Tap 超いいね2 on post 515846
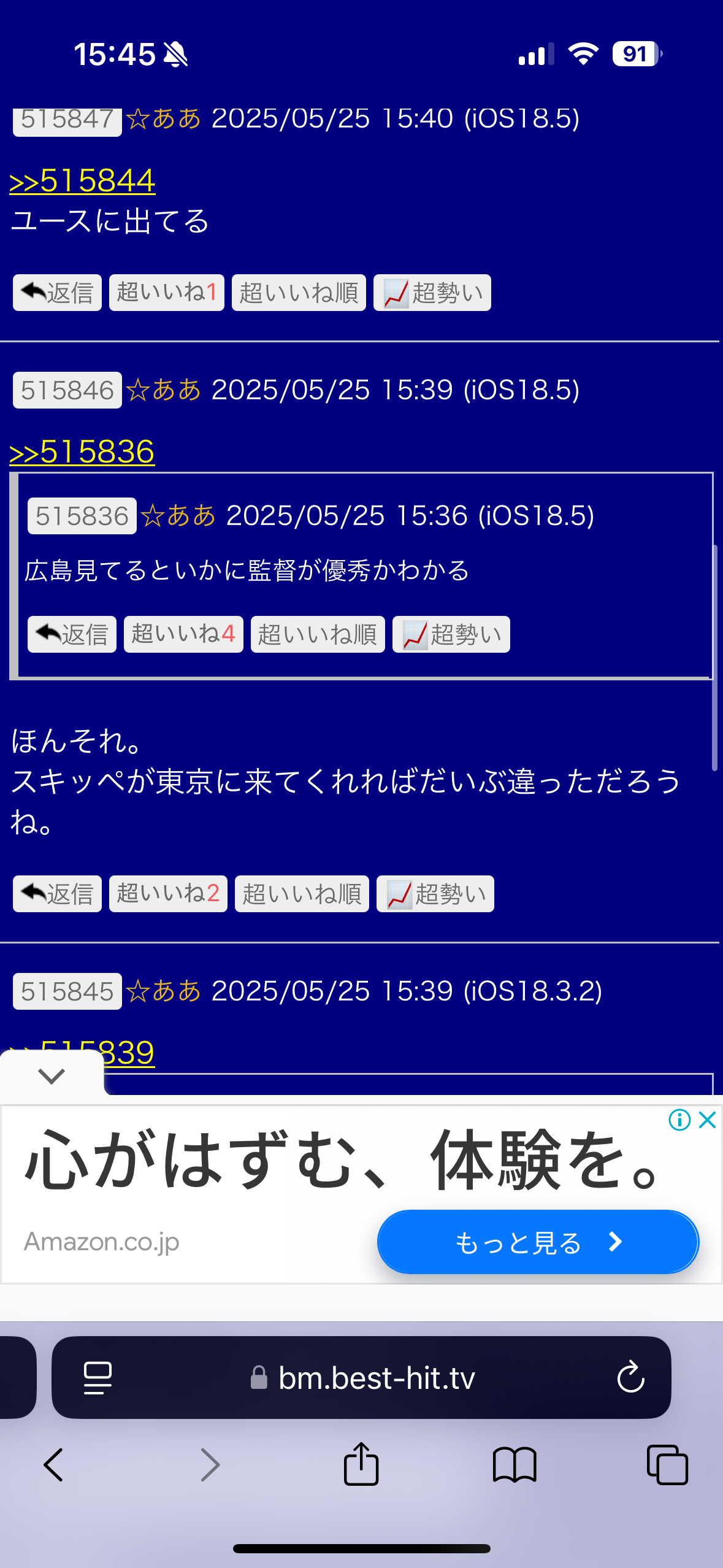The image size is (723, 1568). pos(168,894)
